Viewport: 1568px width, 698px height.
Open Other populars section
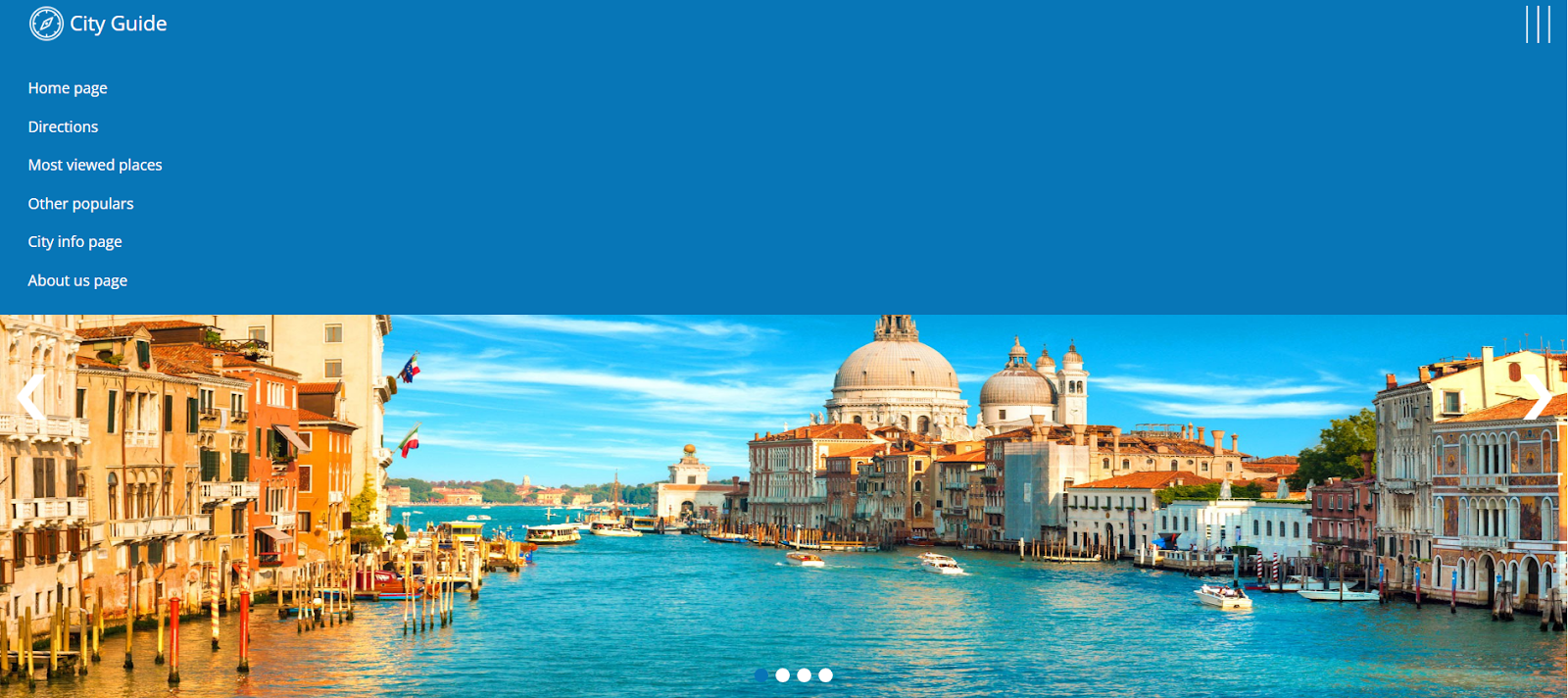tap(80, 204)
